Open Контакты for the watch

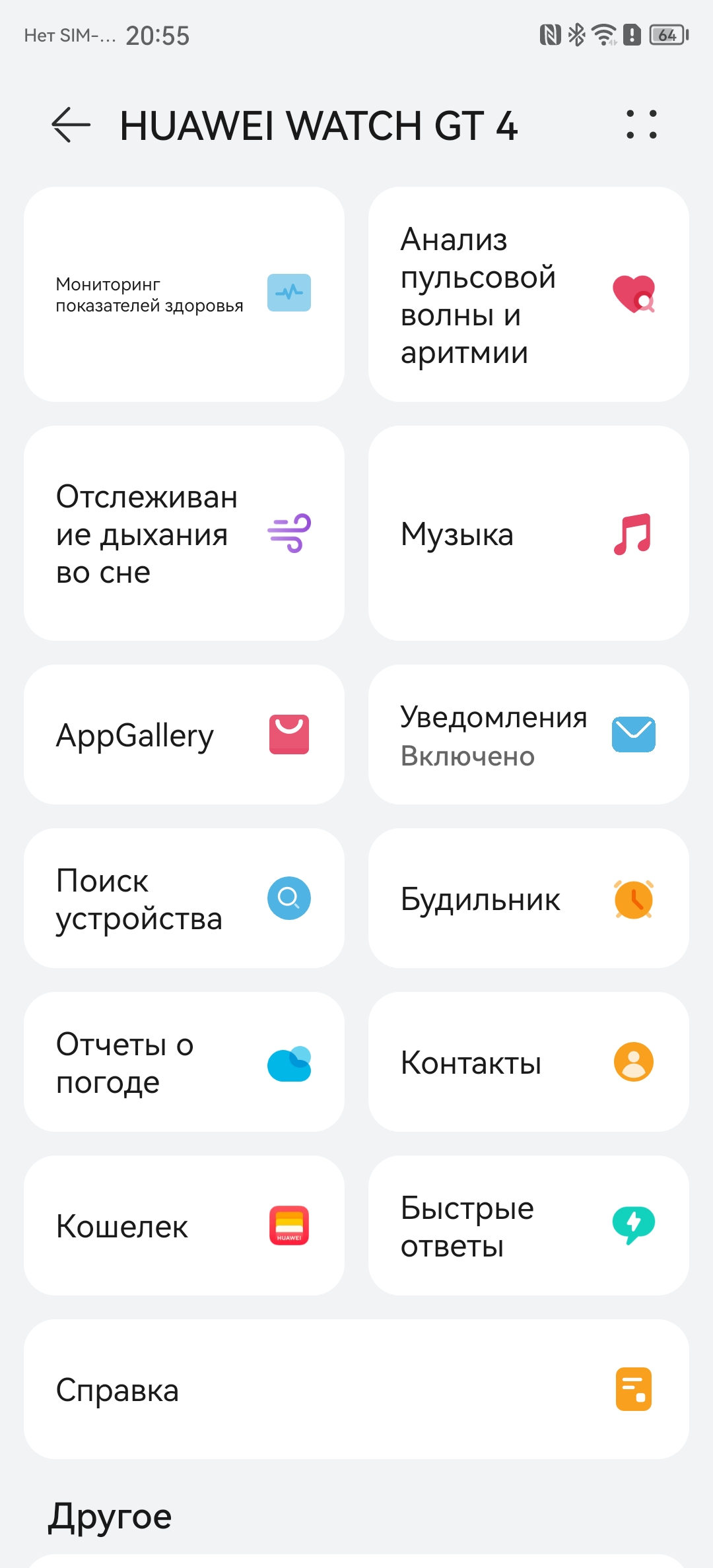[x=528, y=1062]
